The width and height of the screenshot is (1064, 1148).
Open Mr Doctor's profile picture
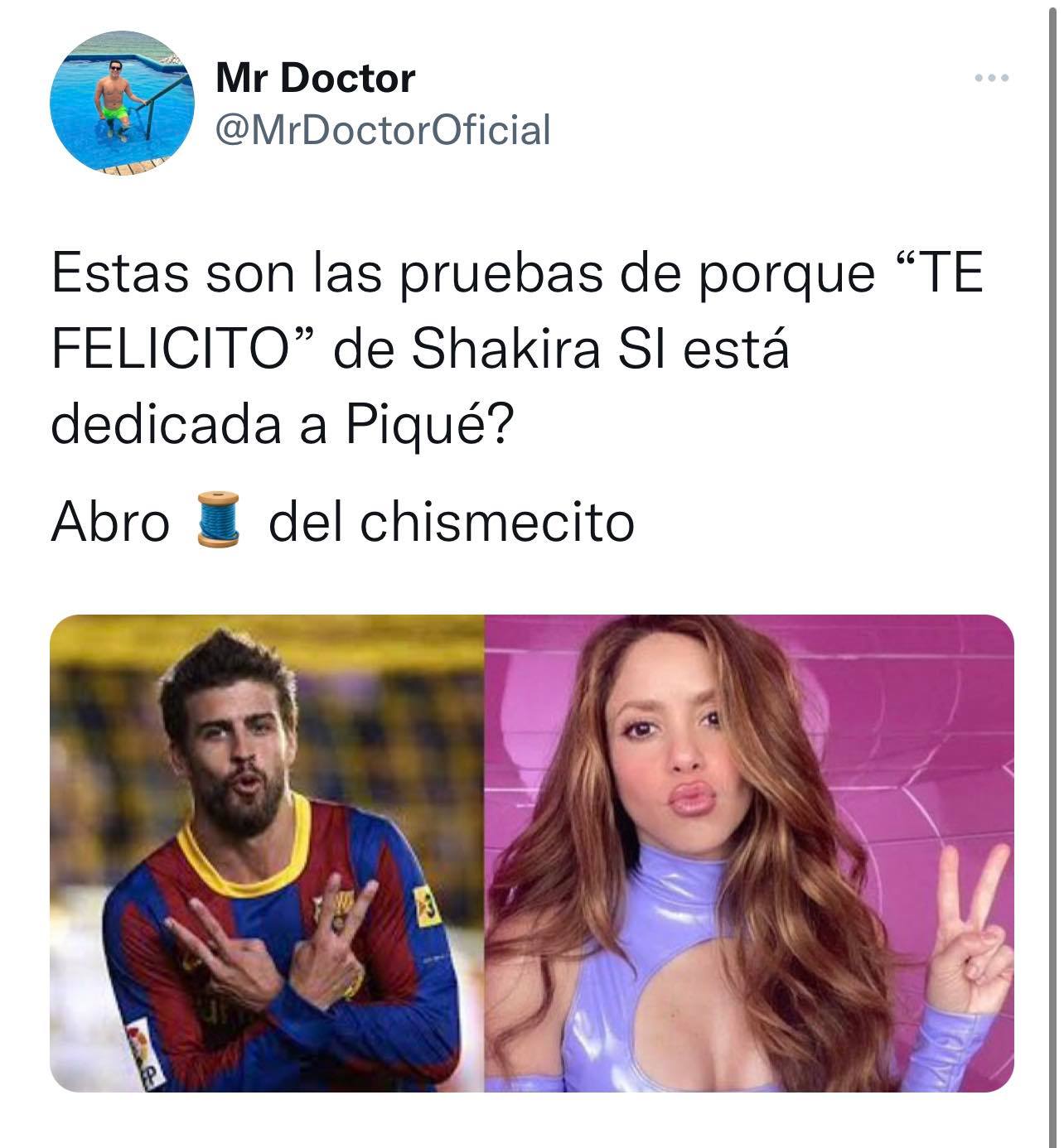[122, 102]
